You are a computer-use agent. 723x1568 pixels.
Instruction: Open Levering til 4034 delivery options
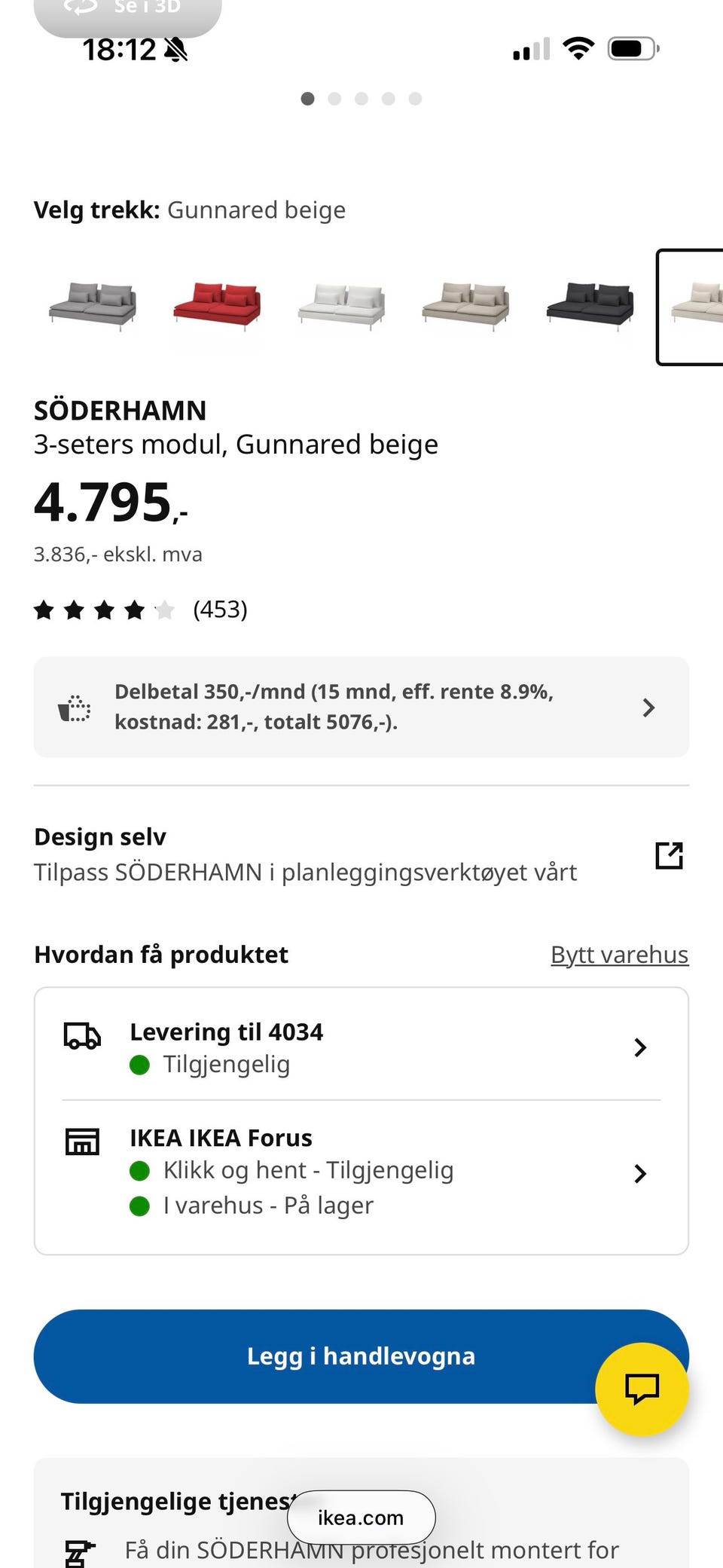point(639,1047)
